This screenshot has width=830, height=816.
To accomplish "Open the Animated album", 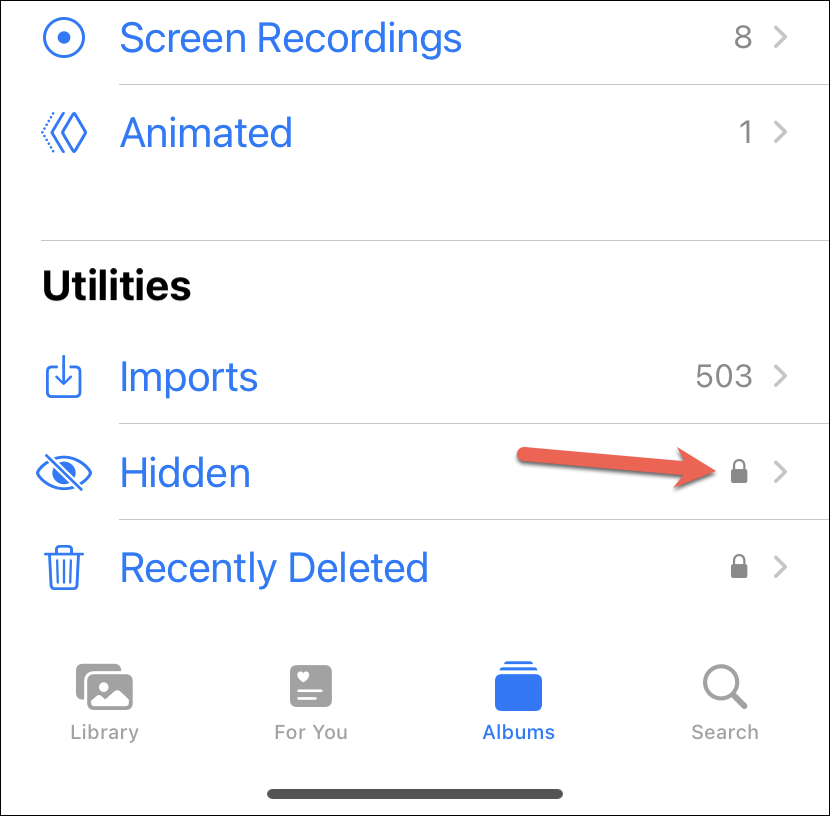I will [x=206, y=132].
